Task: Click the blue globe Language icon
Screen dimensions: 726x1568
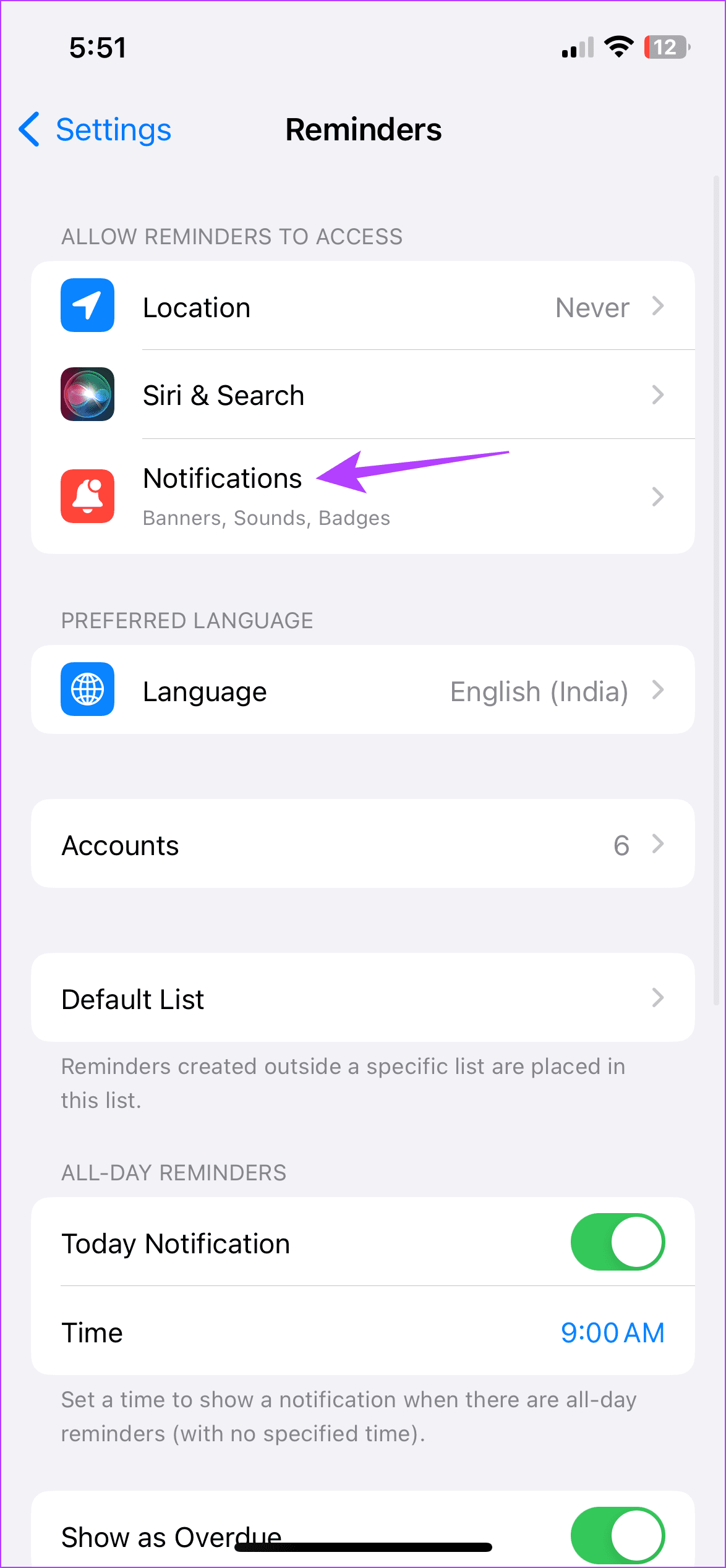Action: [87, 690]
